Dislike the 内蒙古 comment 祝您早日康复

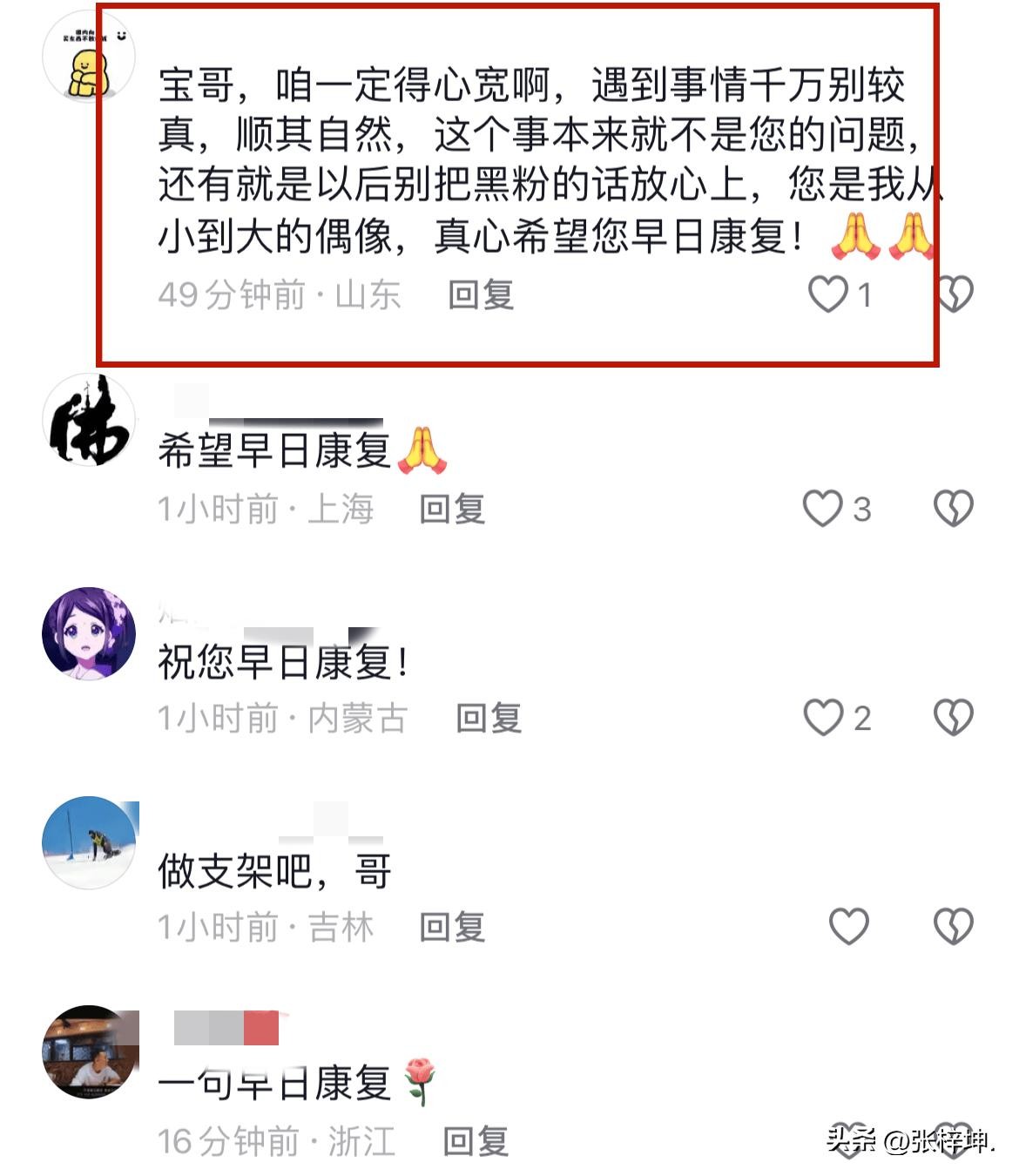click(953, 719)
